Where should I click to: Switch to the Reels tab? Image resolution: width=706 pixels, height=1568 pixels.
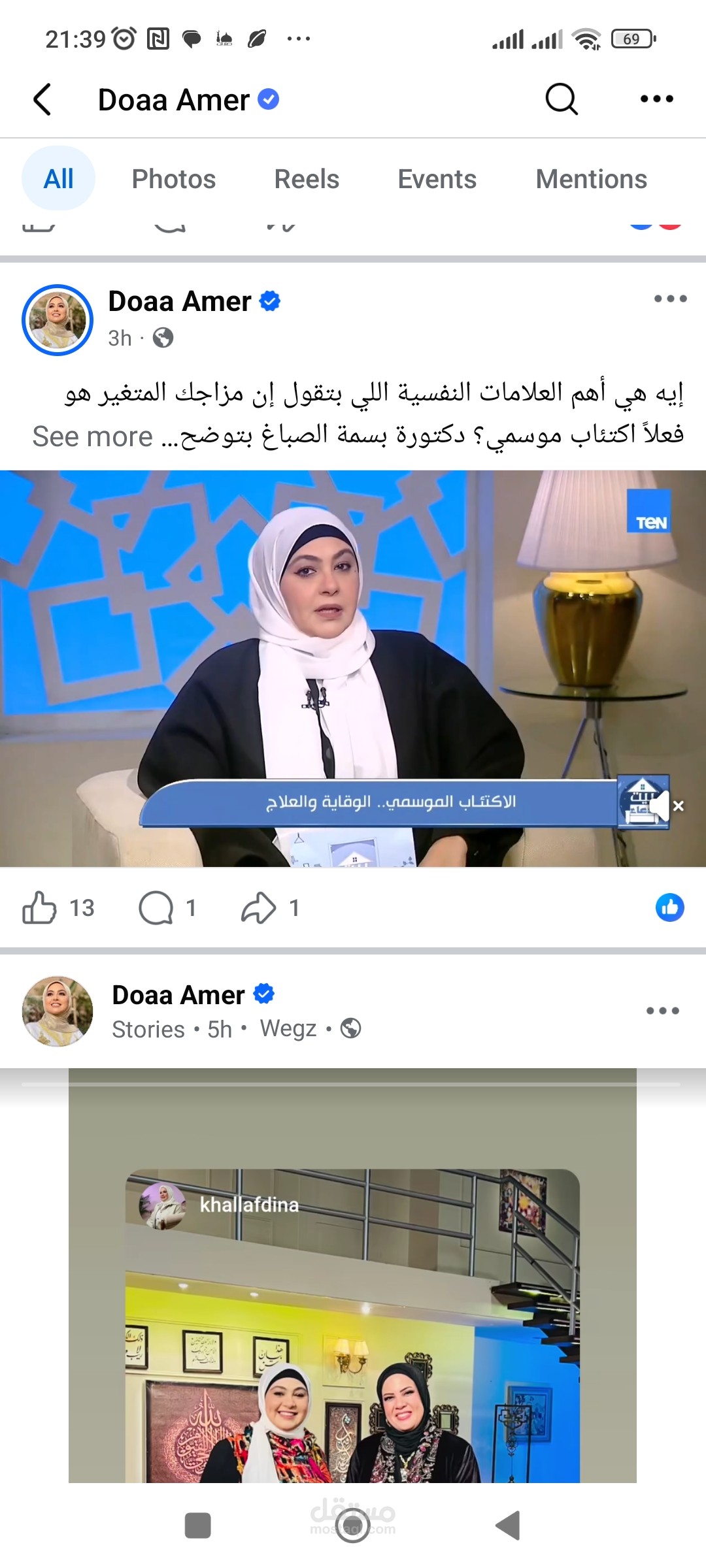coord(307,179)
